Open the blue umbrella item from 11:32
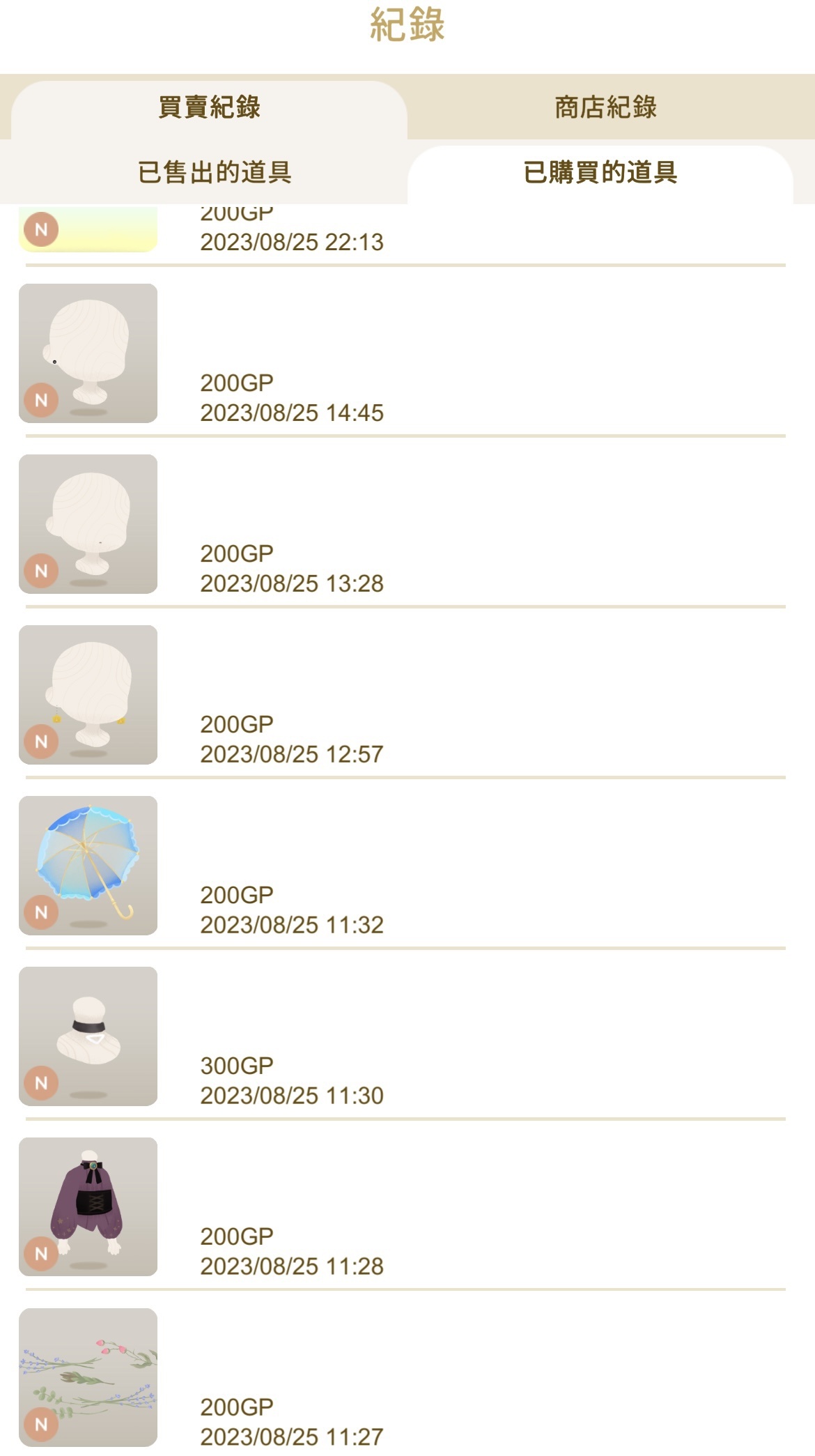The height and width of the screenshot is (1456, 815). click(88, 866)
